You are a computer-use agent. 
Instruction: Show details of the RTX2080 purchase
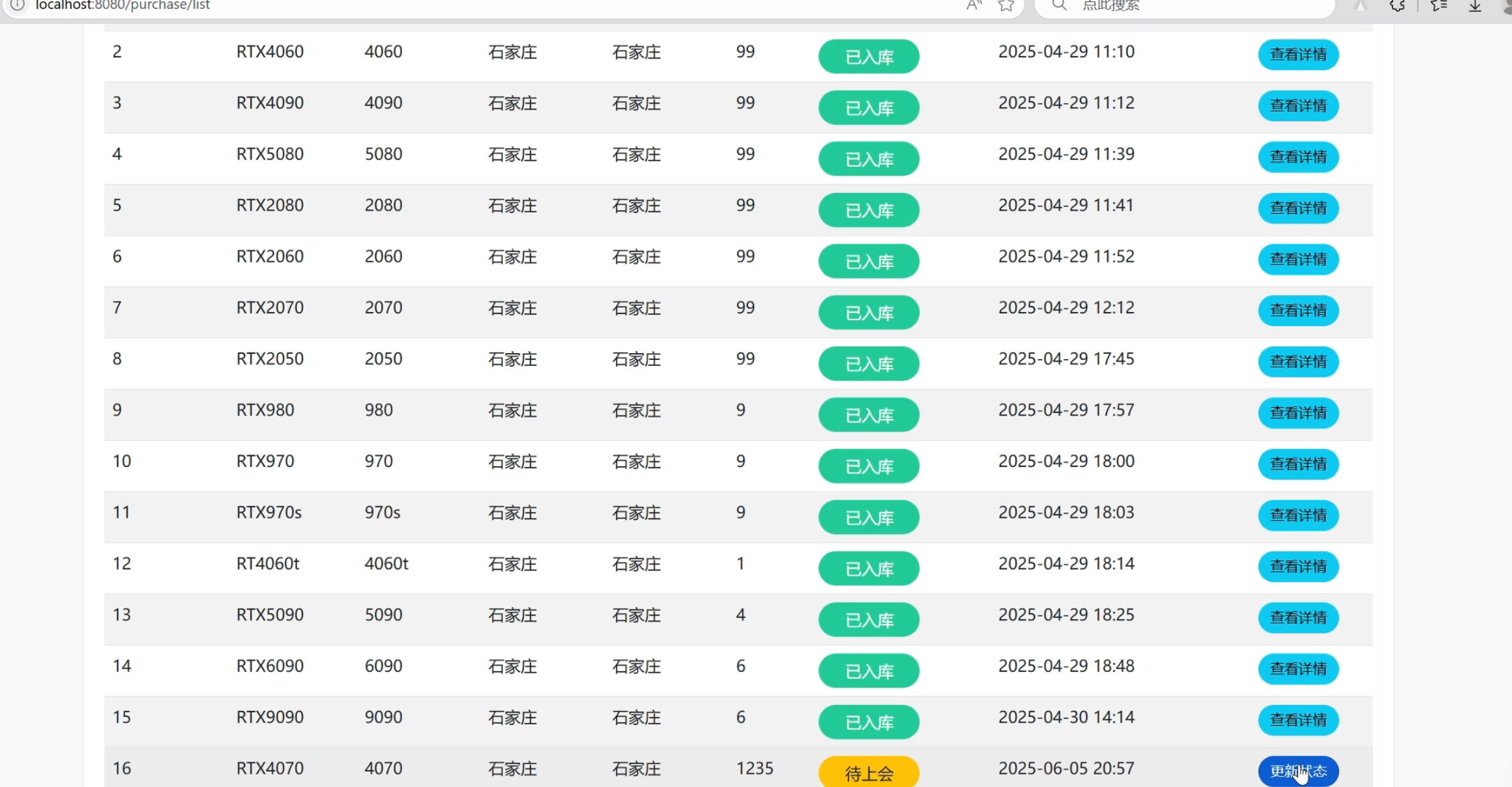click(x=1298, y=209)
